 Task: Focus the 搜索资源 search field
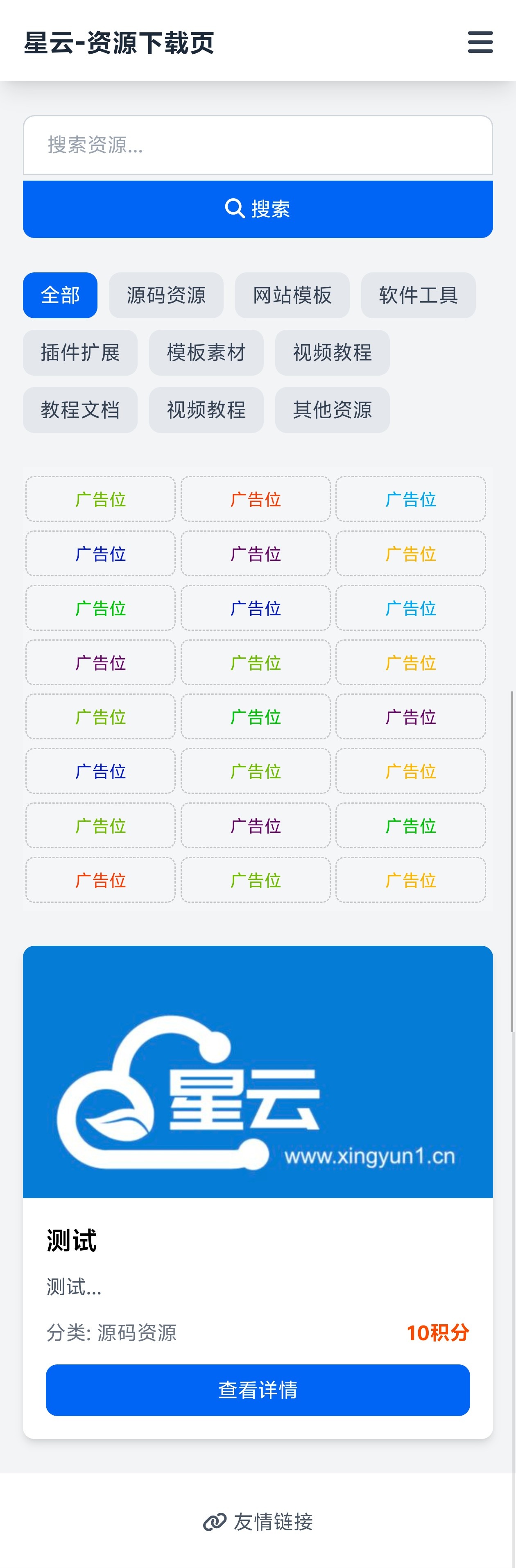(258, 145)
